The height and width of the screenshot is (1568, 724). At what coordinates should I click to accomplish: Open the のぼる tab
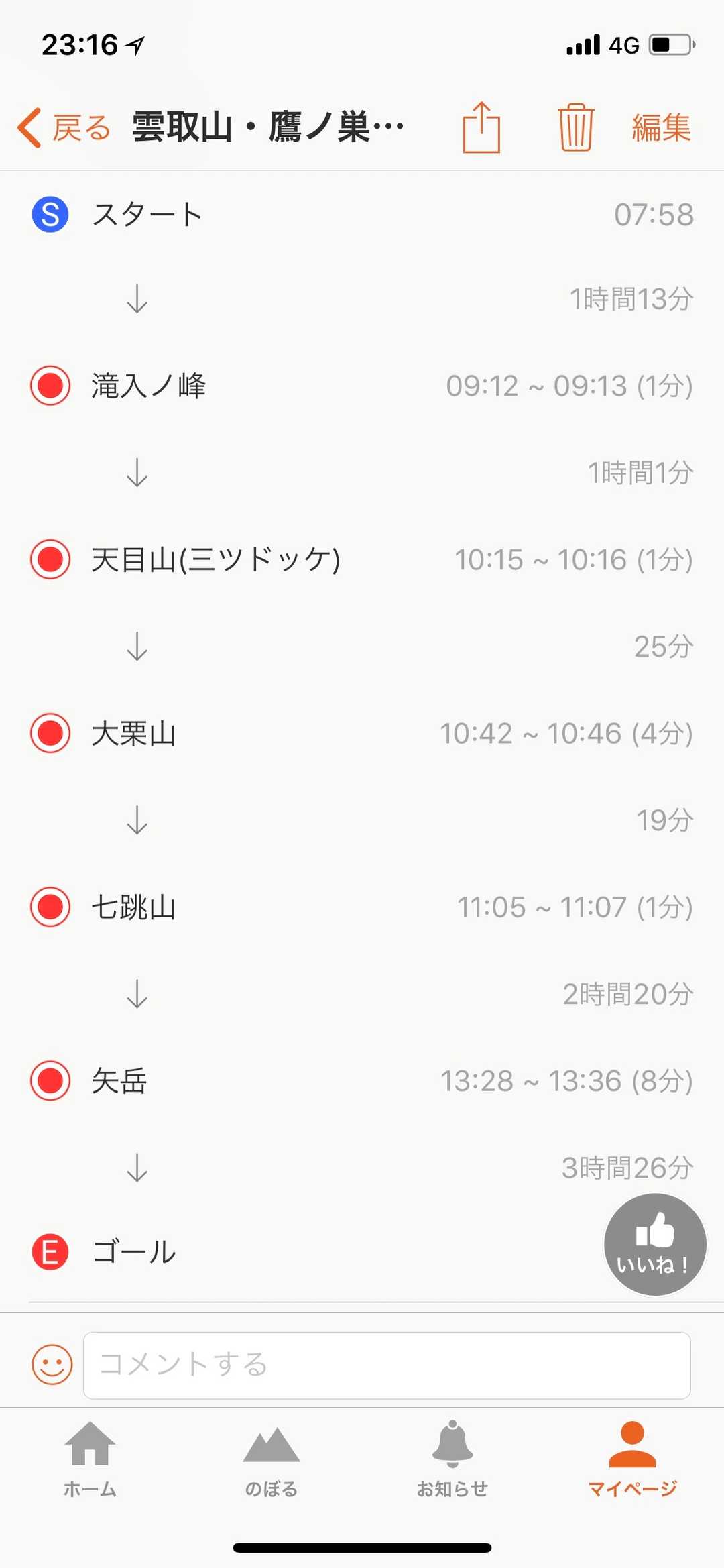[x=271, y=1459]
